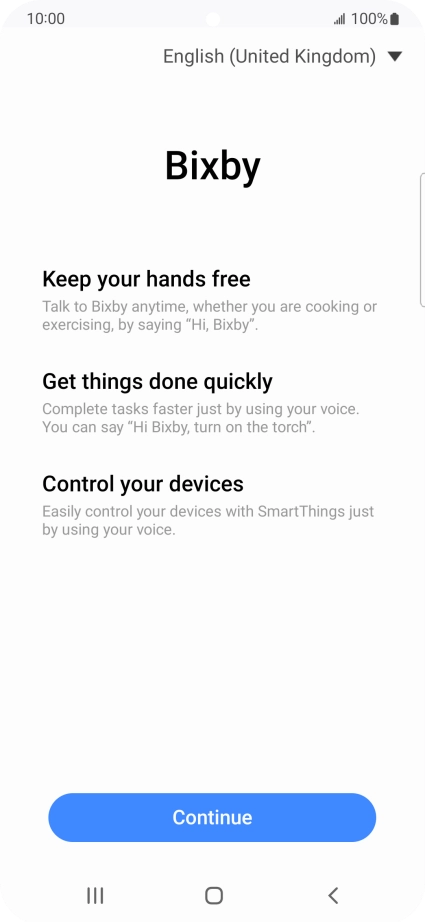
Task: Open recent apps from navigation bar
Action: click(x=95, y=896)
